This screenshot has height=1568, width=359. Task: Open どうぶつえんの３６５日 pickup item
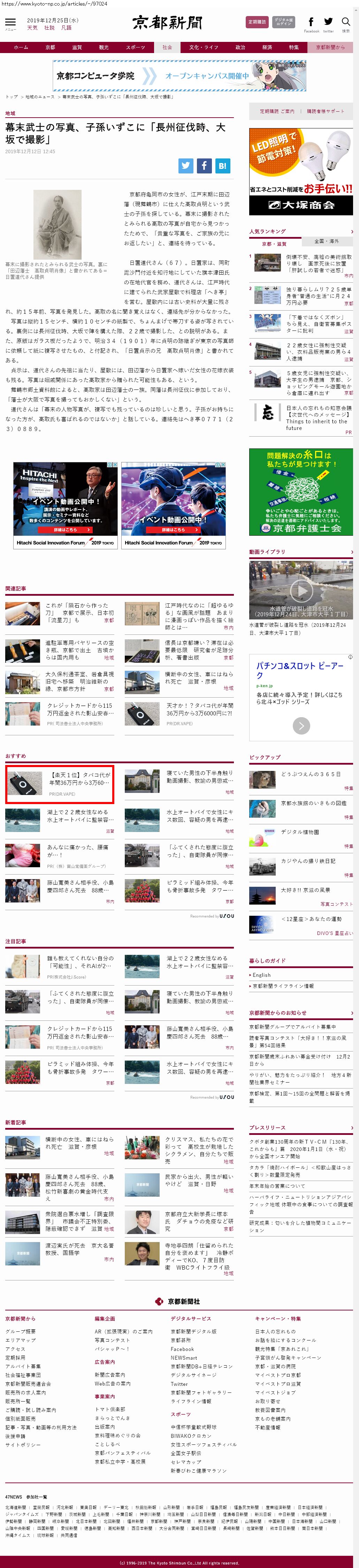pos(311,774)
